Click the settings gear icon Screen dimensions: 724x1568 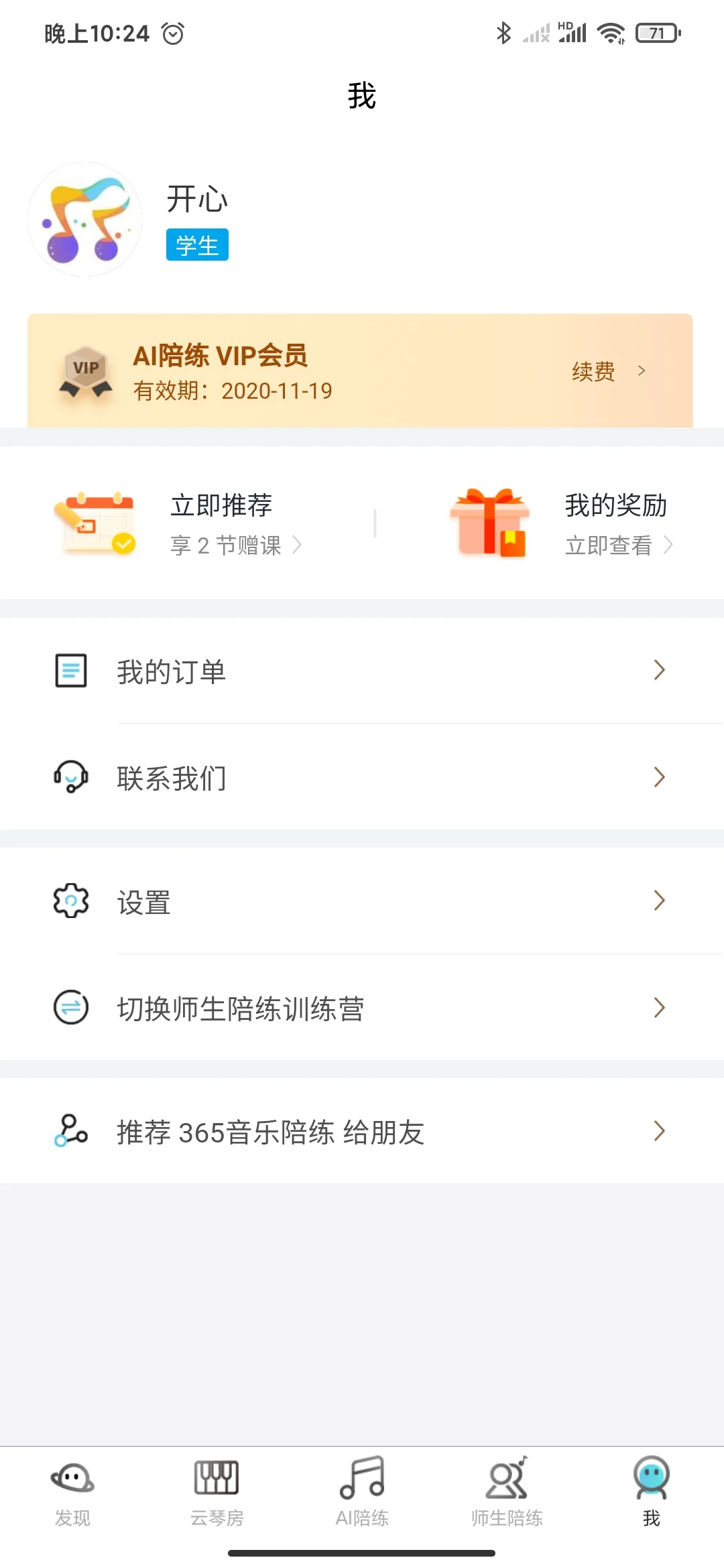coord(70,901)
